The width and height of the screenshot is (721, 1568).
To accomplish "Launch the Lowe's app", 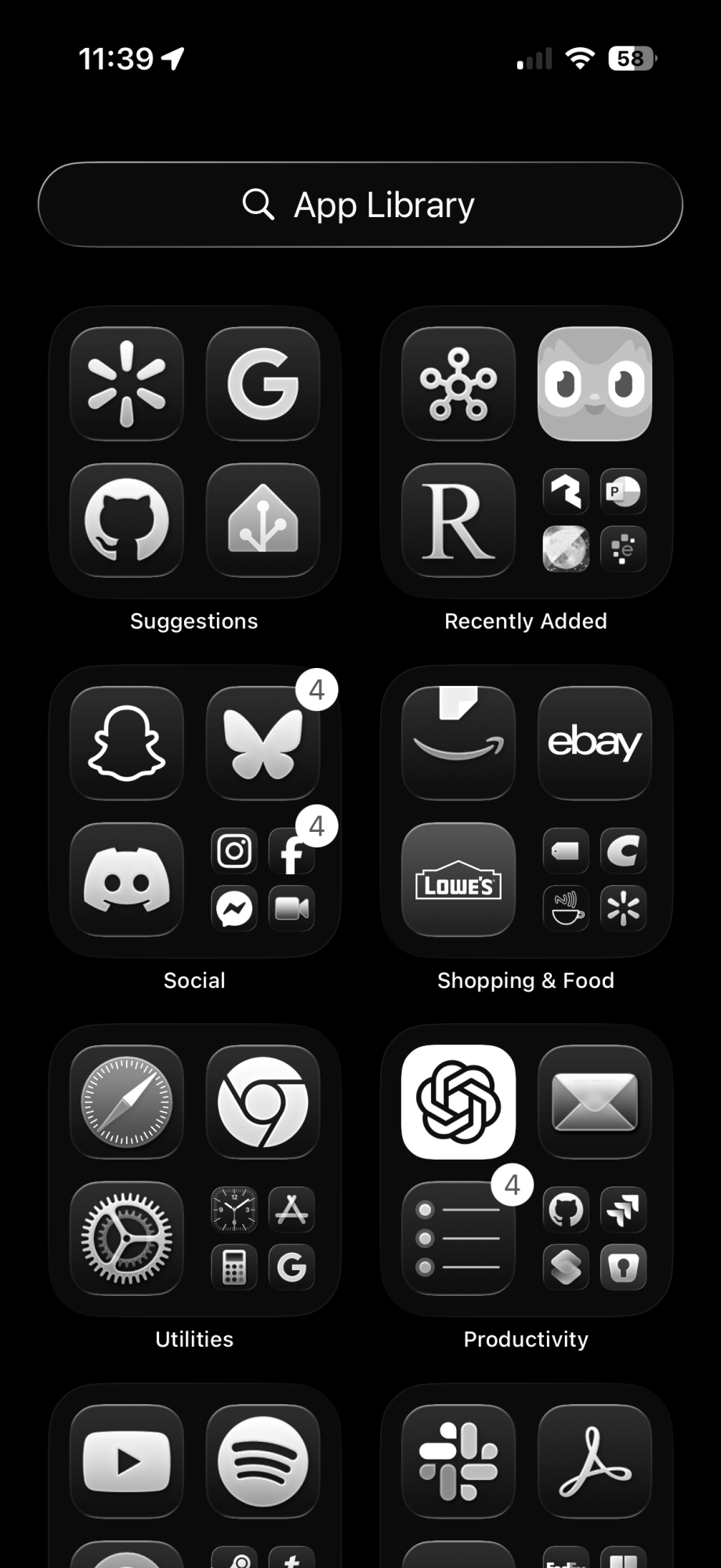I will click(x=458, y=879).
